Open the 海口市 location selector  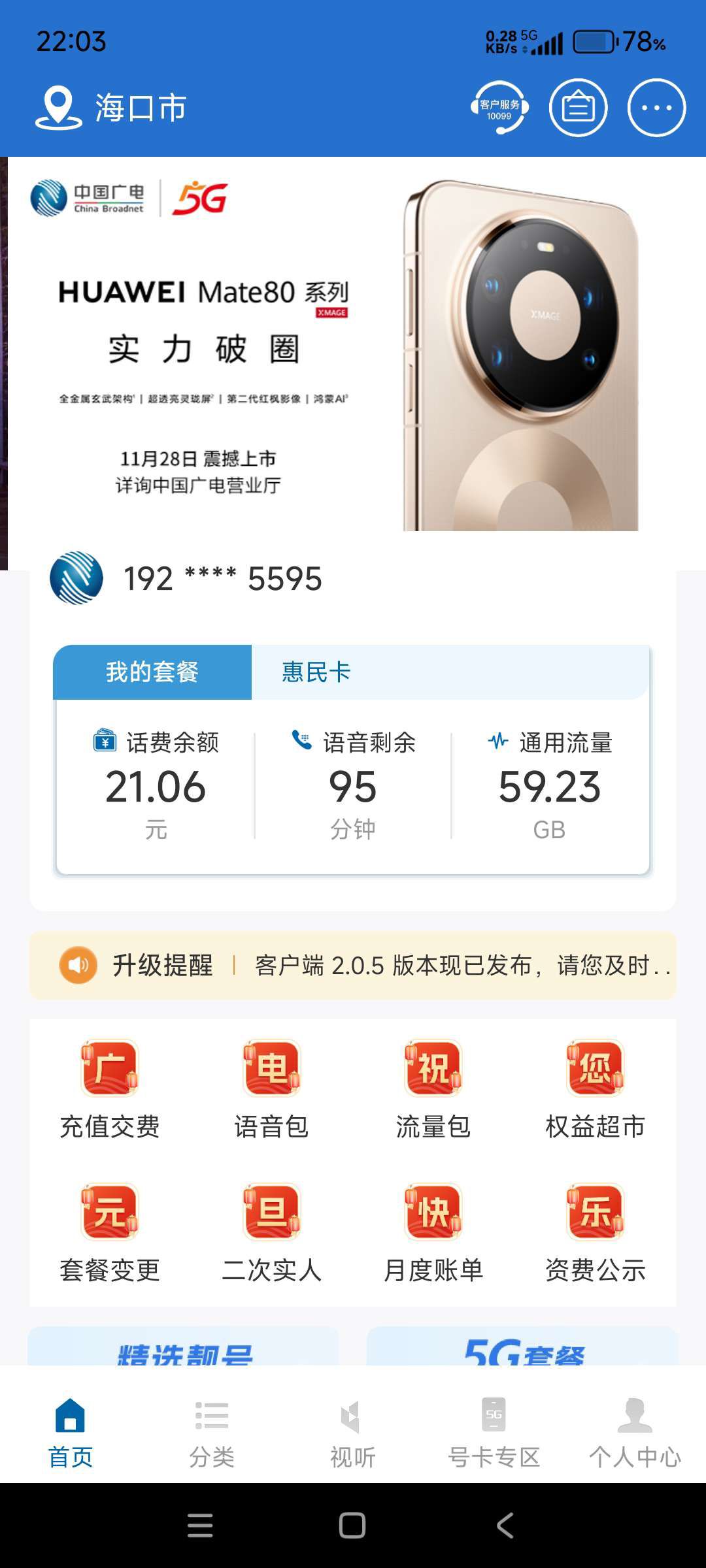(112, 108)
